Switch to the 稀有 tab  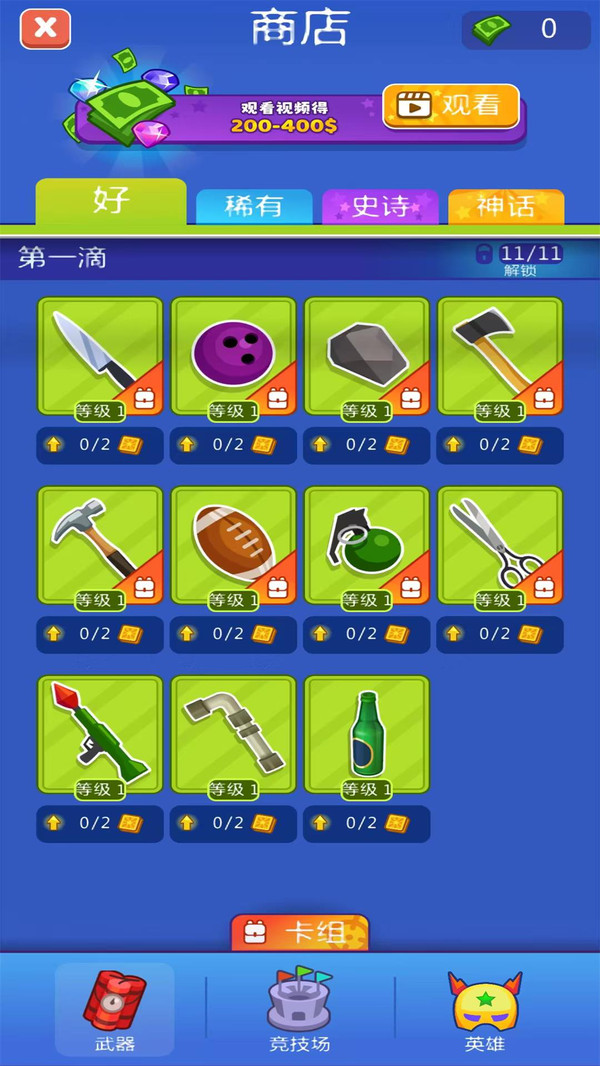pos(254,207)
